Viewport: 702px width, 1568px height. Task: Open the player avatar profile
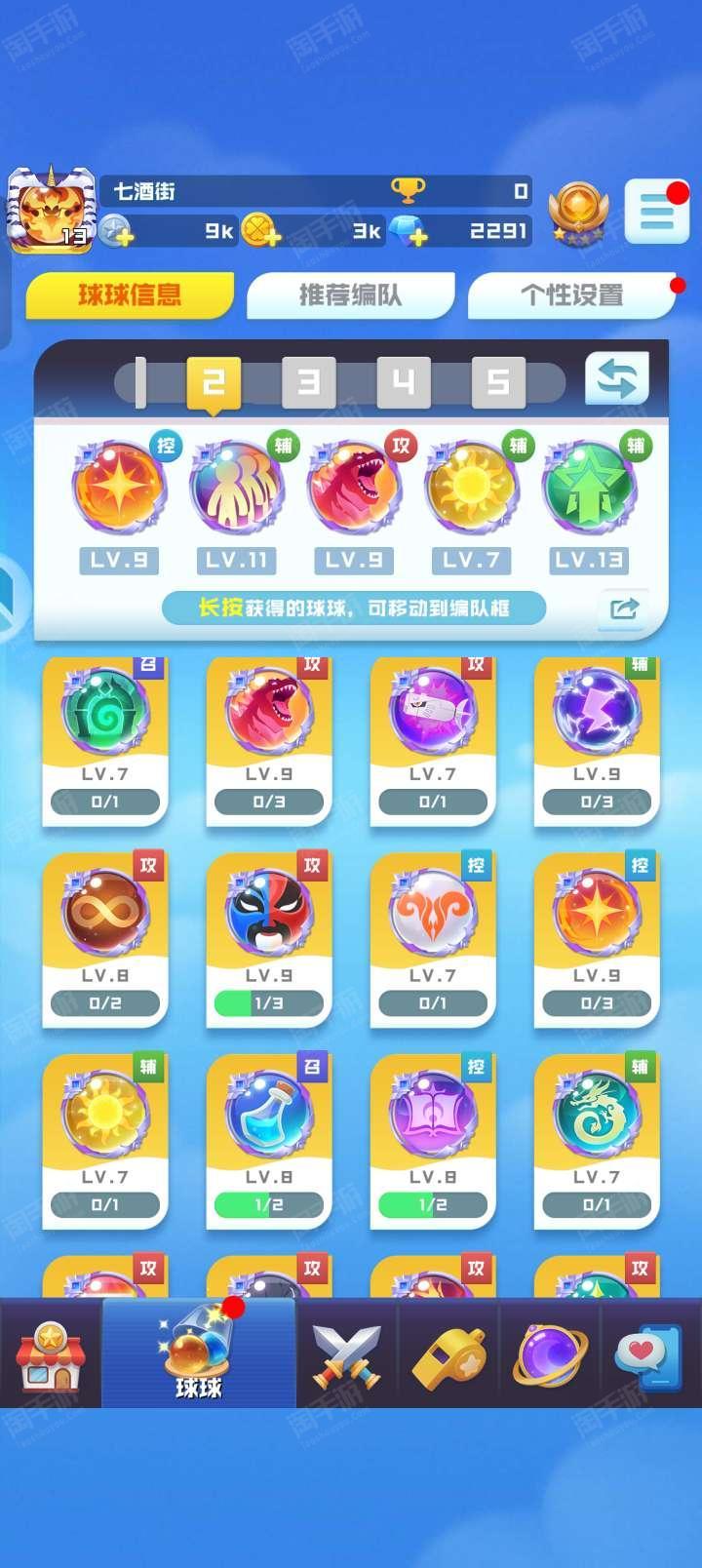pyautogui.click(x=49, y=210)
